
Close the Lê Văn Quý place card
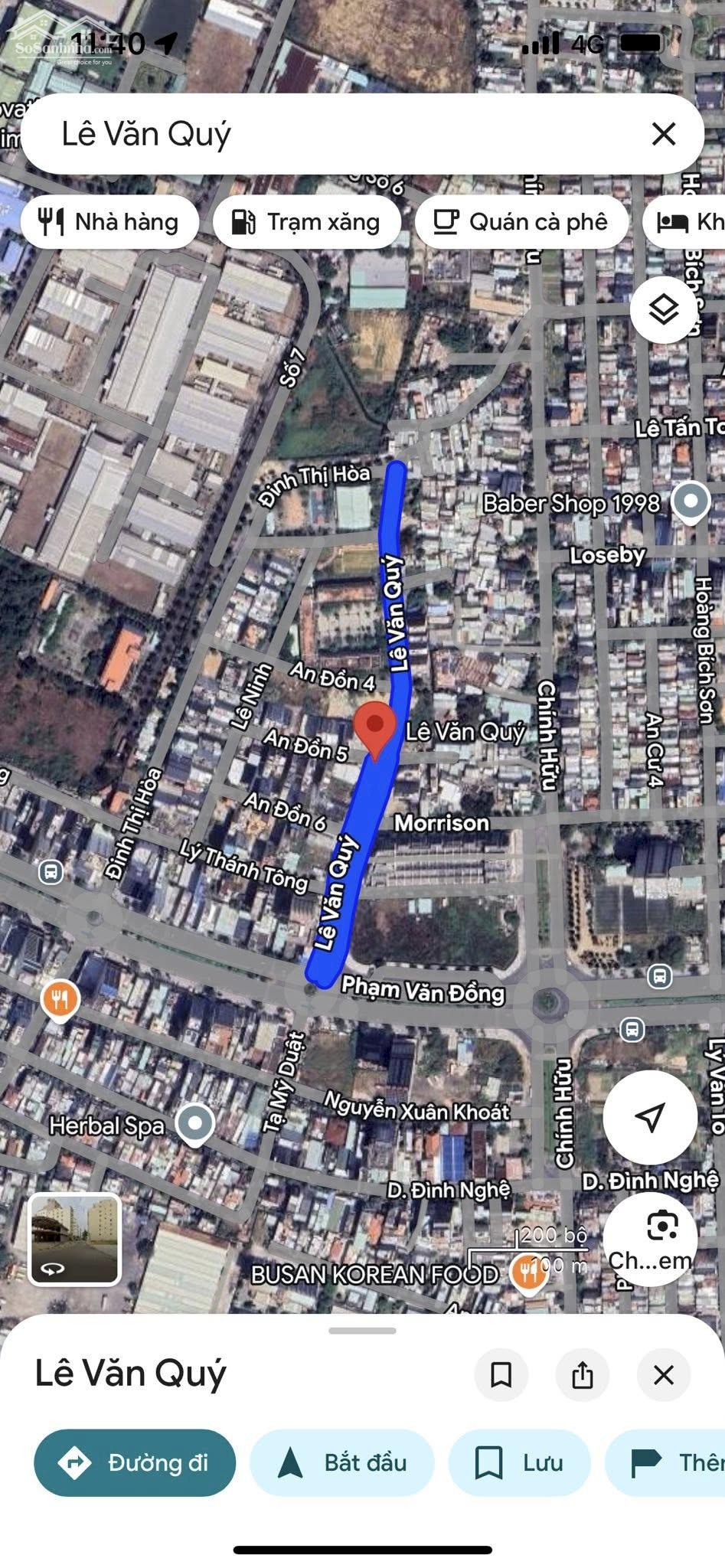pos(664,1375)
